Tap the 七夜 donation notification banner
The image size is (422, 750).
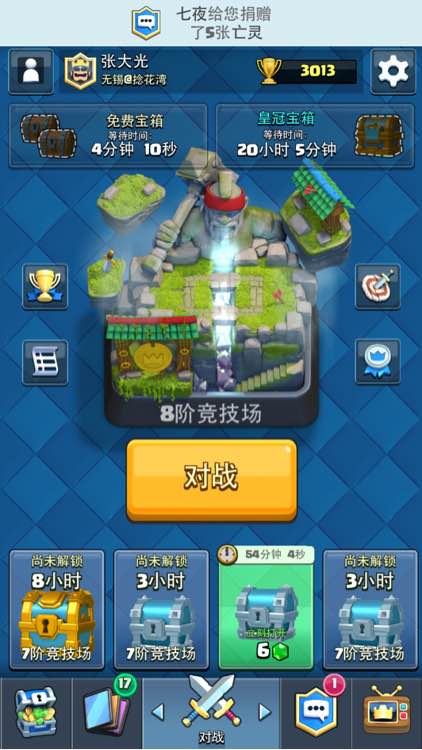(x=211, y=23)
